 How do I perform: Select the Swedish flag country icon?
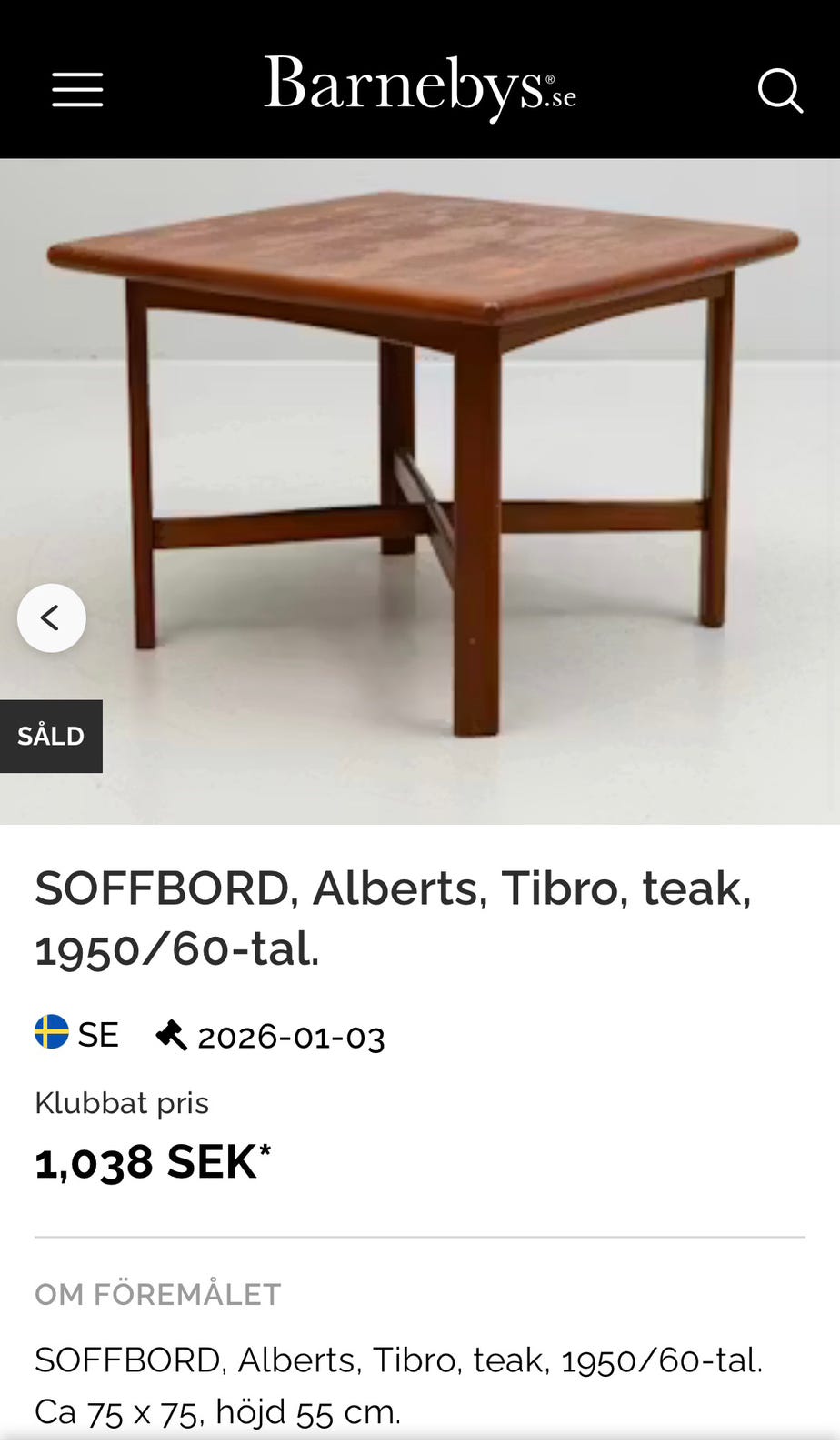[52, 1033]
